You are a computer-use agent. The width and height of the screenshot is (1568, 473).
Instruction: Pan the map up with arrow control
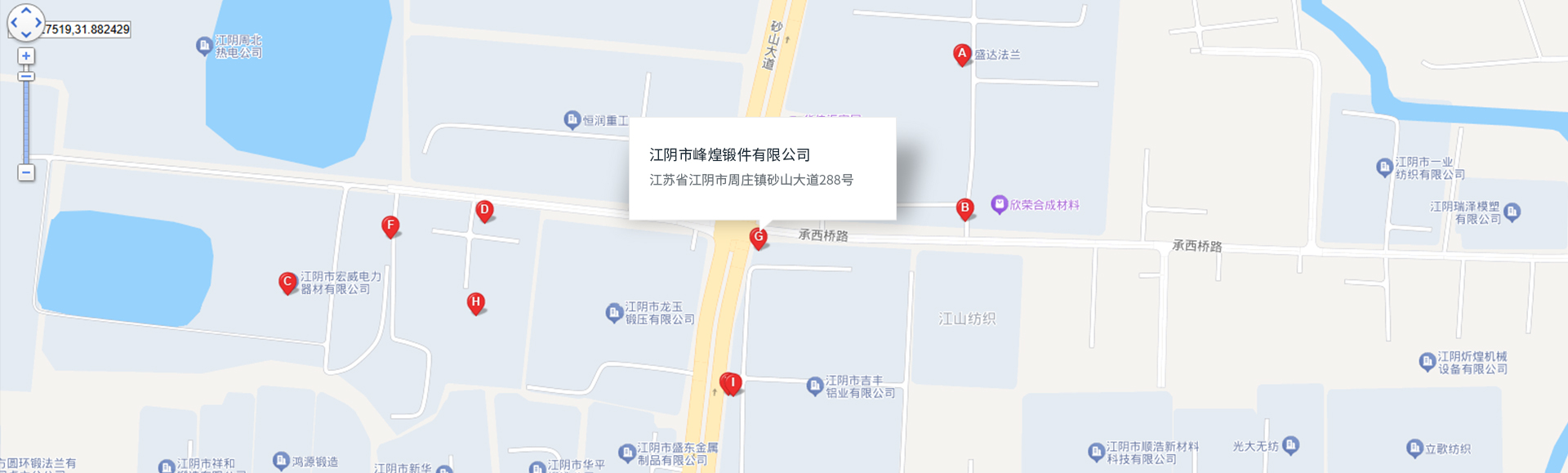click(26, 11)
